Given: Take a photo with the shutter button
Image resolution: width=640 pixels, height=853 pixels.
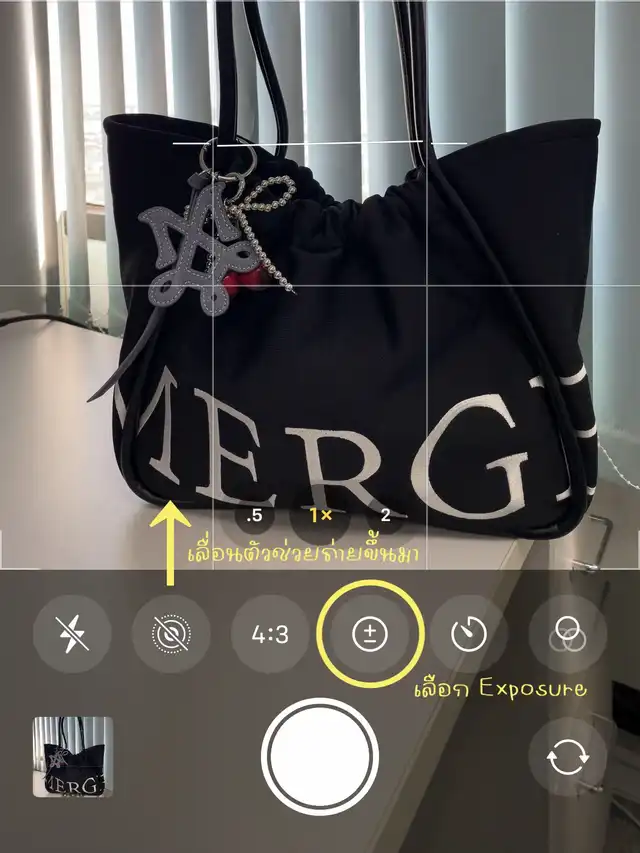Looking at the screenshot, I should point(320,757).
